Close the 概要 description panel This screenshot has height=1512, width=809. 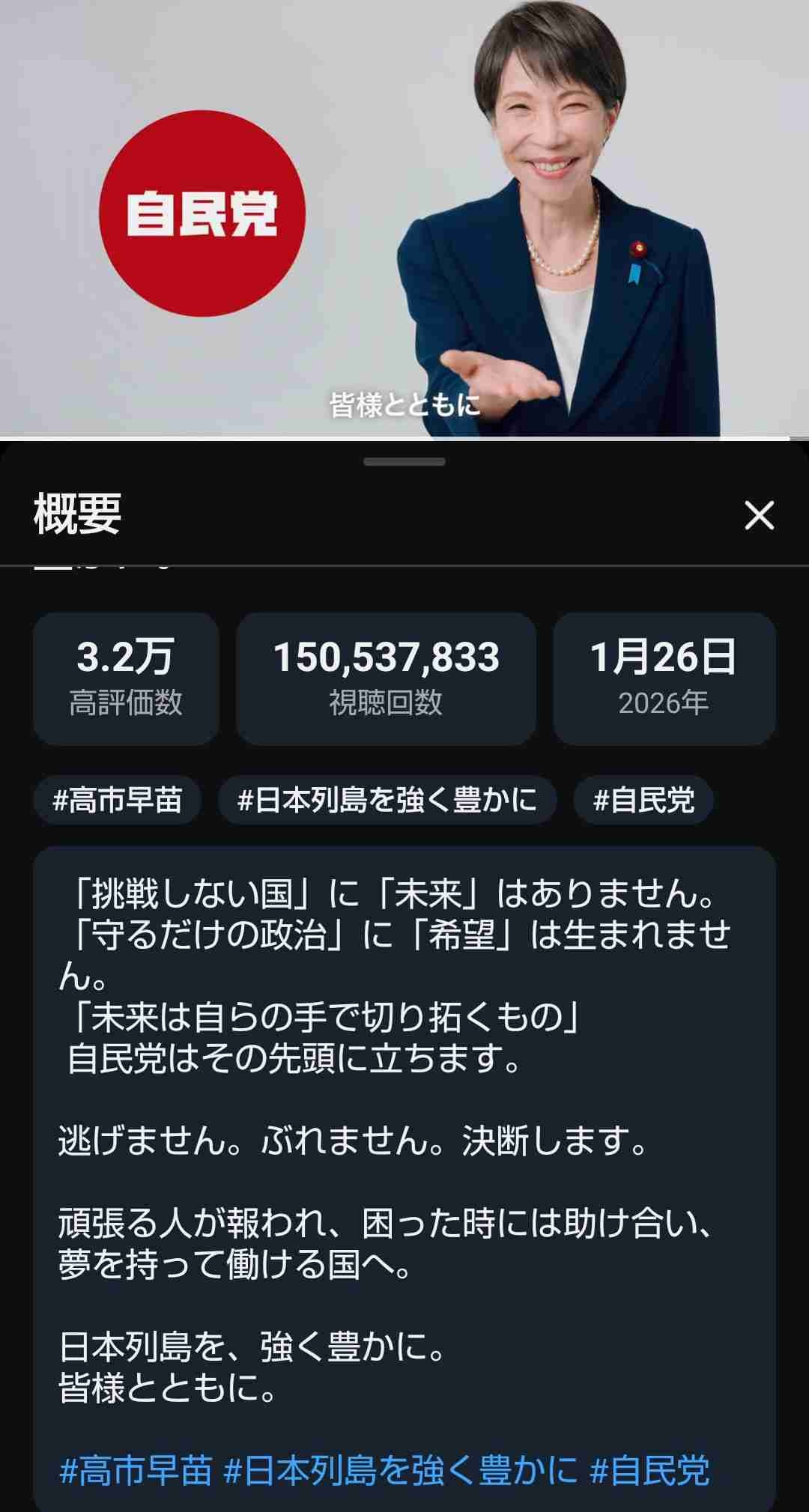[759, 515]
